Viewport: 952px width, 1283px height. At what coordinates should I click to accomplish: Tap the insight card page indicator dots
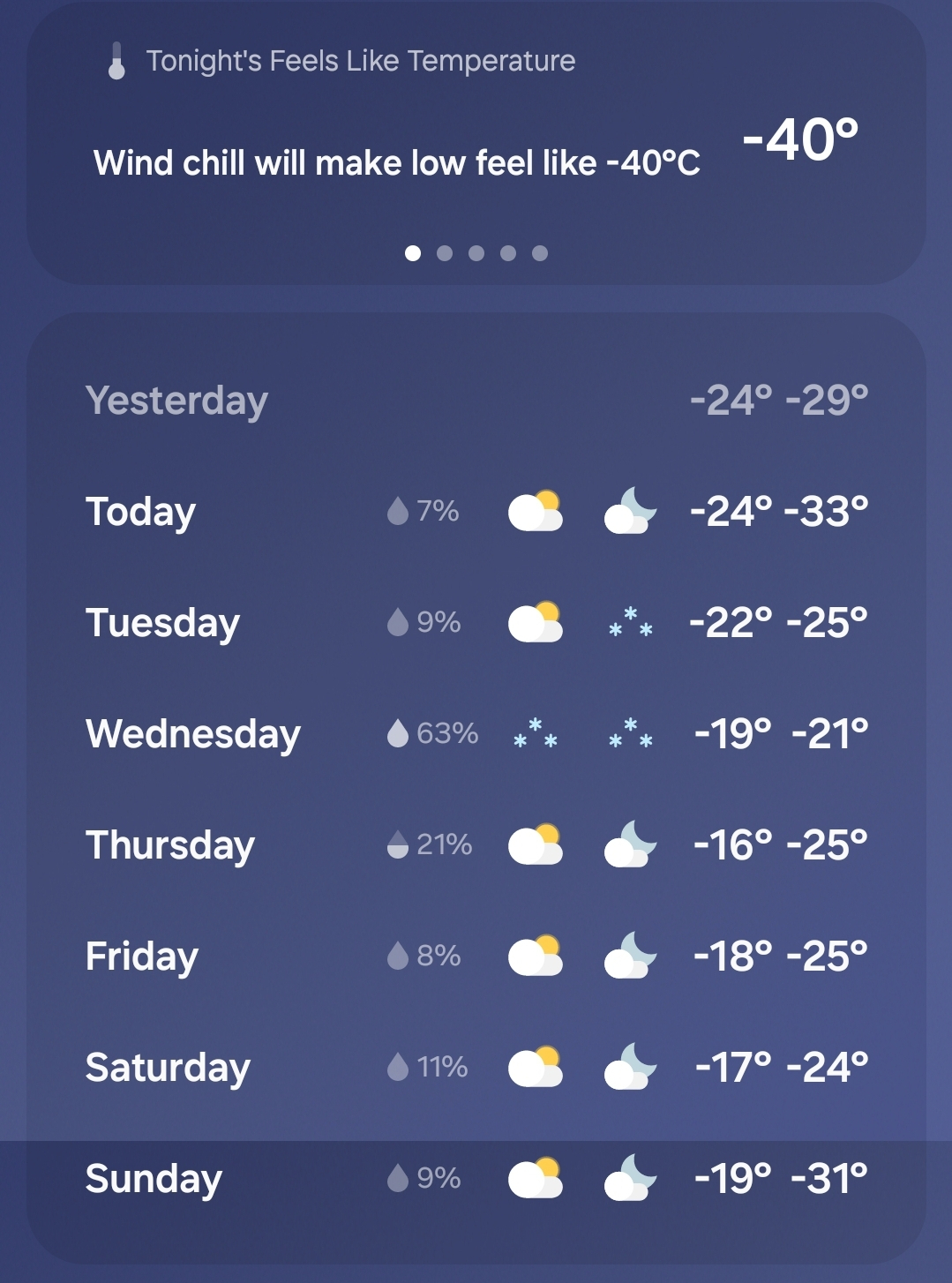click(x=476, y=253)
